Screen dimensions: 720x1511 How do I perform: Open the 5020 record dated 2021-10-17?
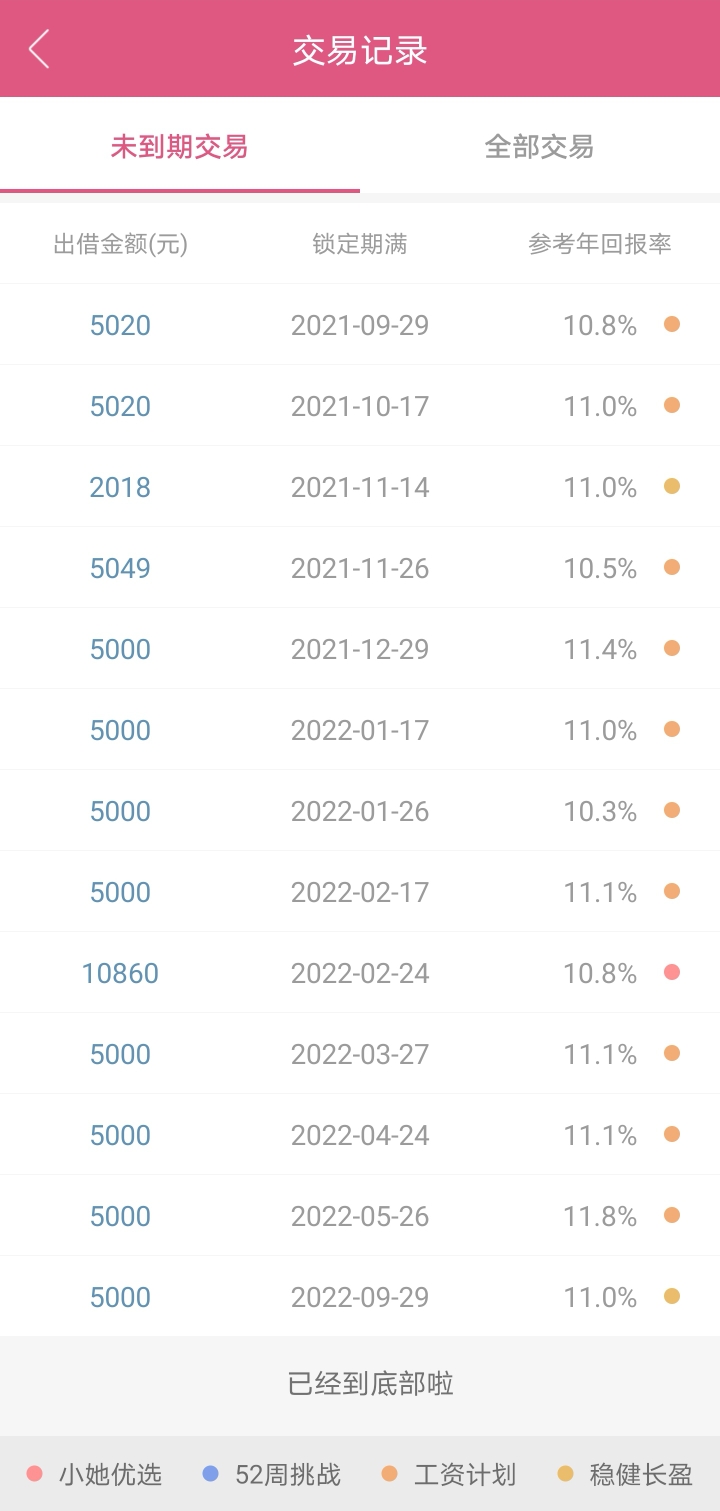[360, 406]
